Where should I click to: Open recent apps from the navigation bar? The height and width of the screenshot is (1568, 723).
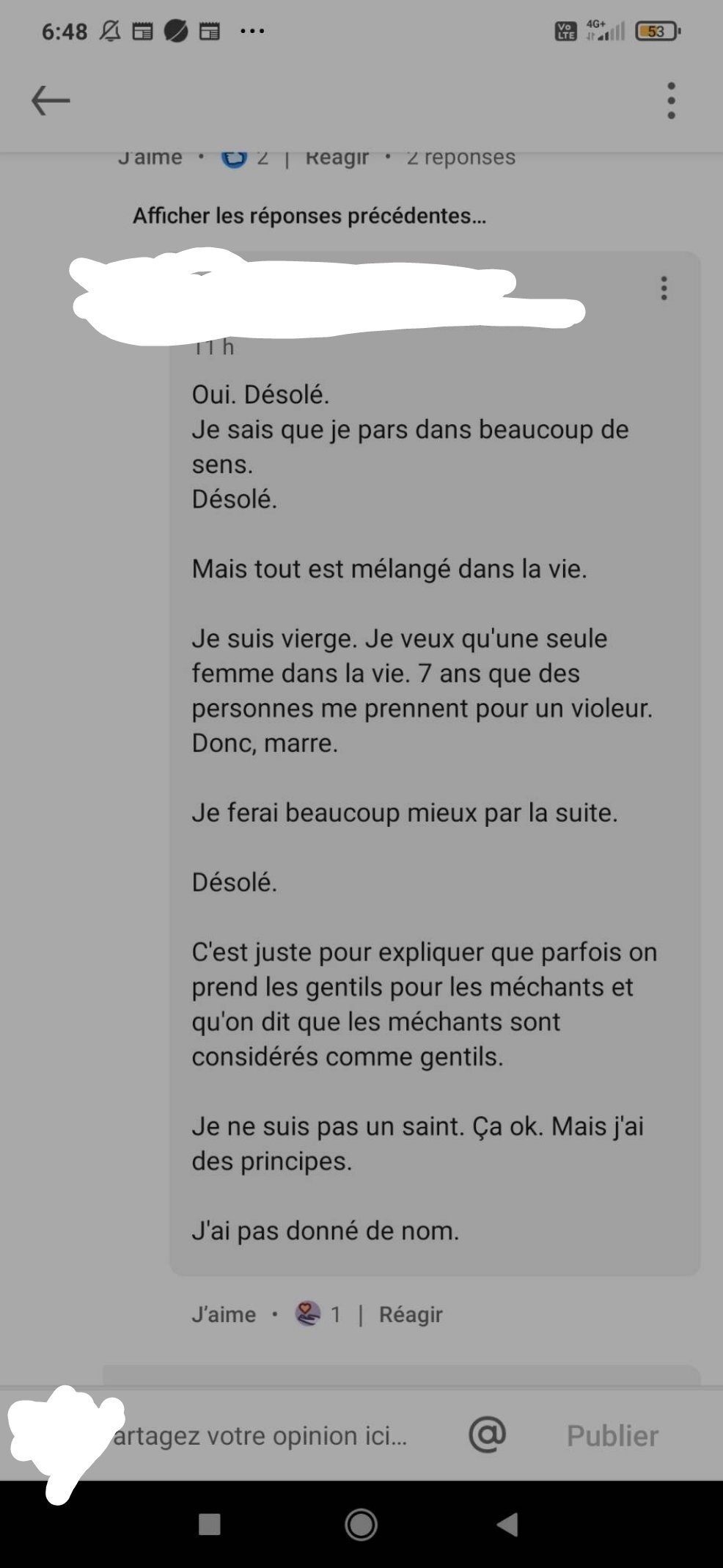click(x=210, y=1525)
